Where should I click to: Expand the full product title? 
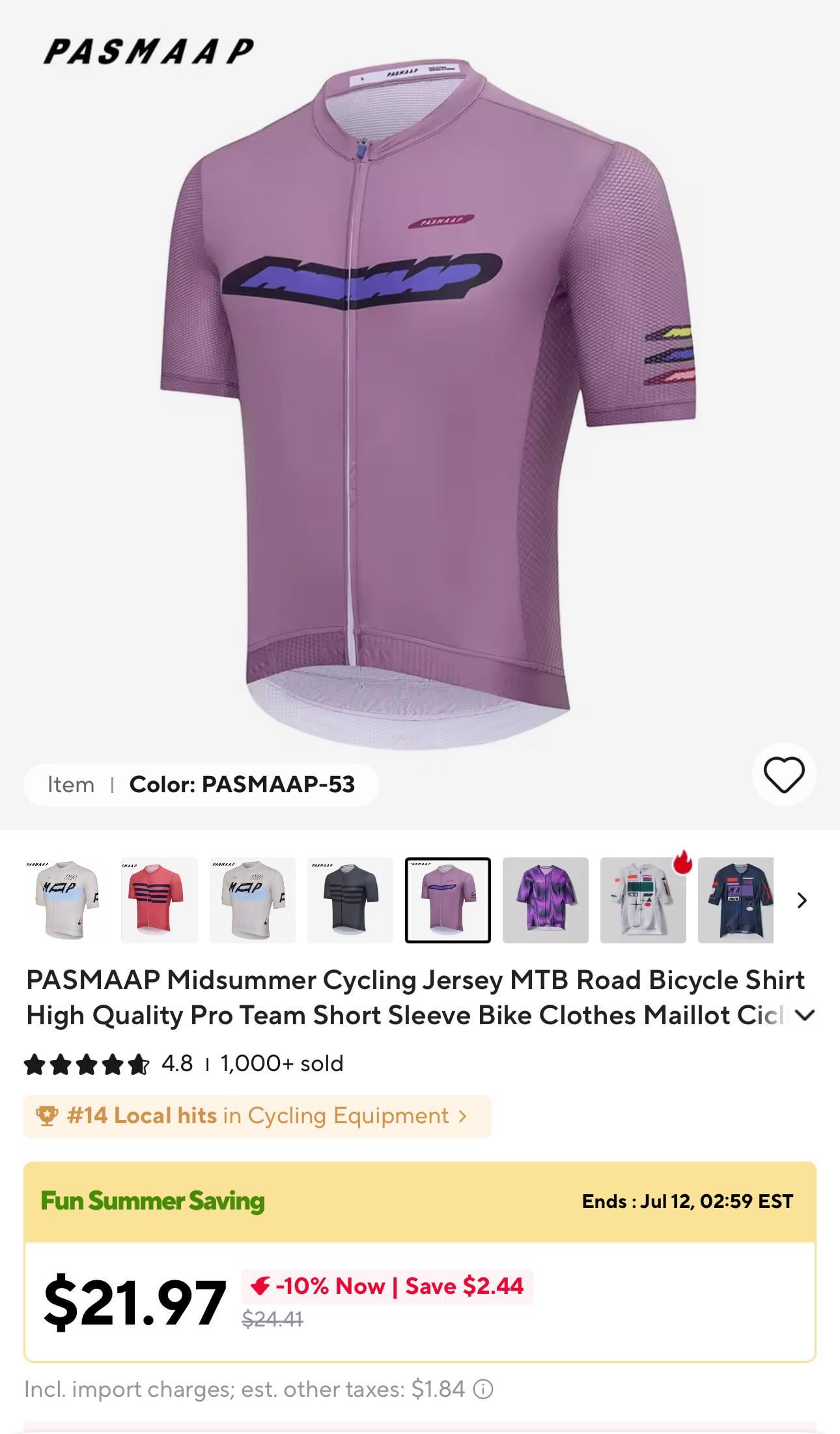805,1015
